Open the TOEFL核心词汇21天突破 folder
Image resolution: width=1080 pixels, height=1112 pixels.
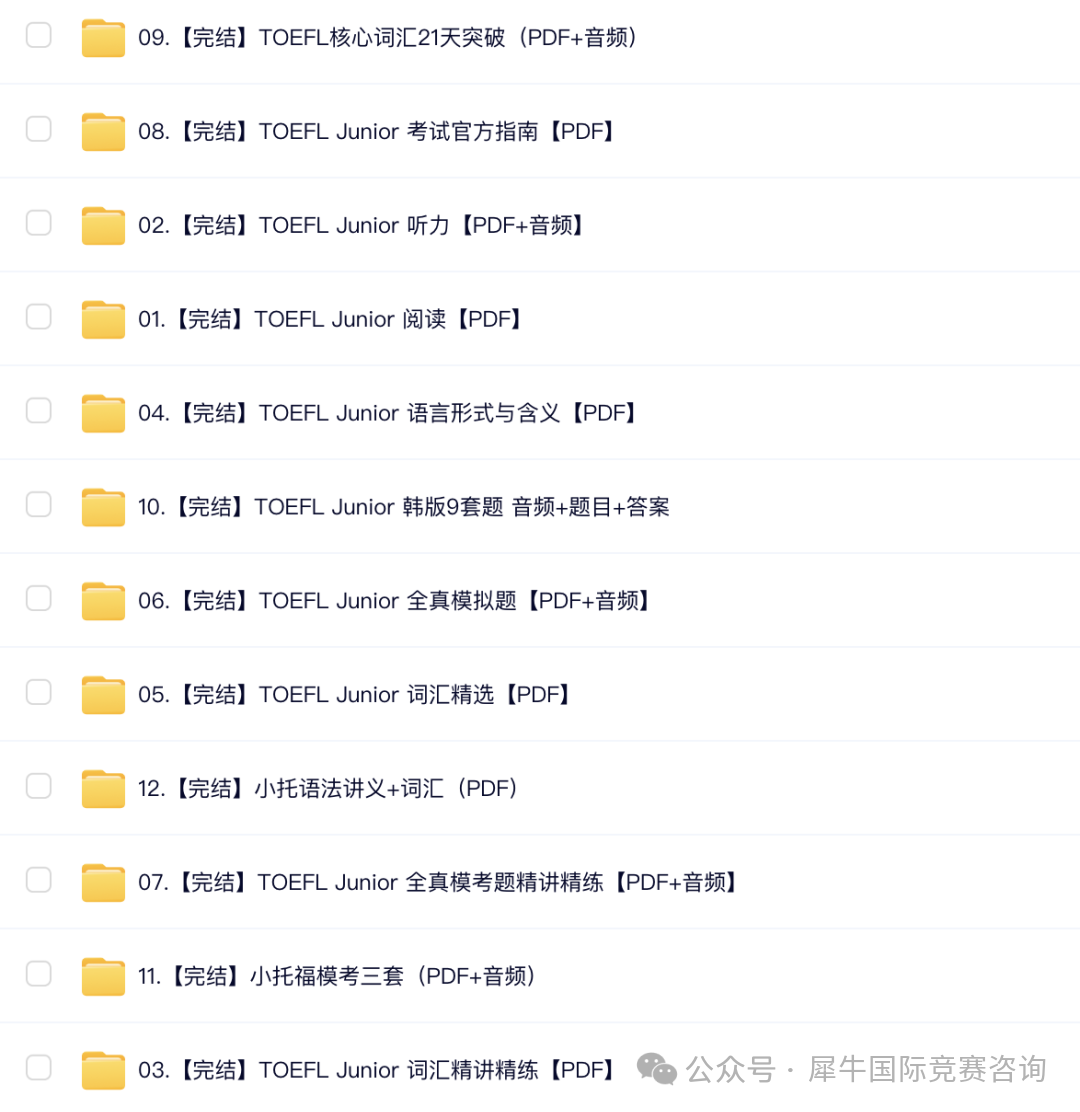coord(387,38)
